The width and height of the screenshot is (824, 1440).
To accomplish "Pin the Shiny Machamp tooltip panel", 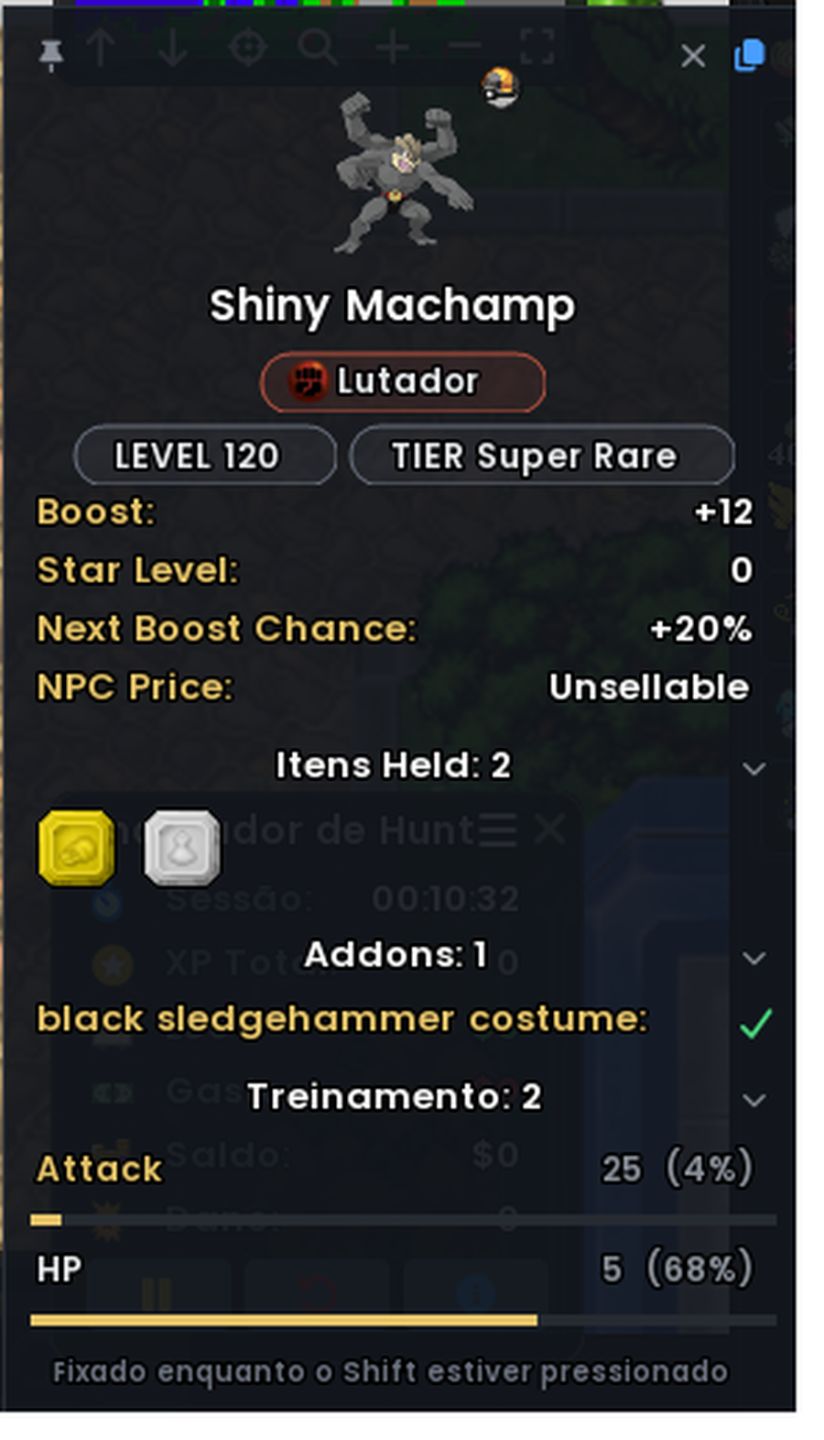I will point(51,55).
